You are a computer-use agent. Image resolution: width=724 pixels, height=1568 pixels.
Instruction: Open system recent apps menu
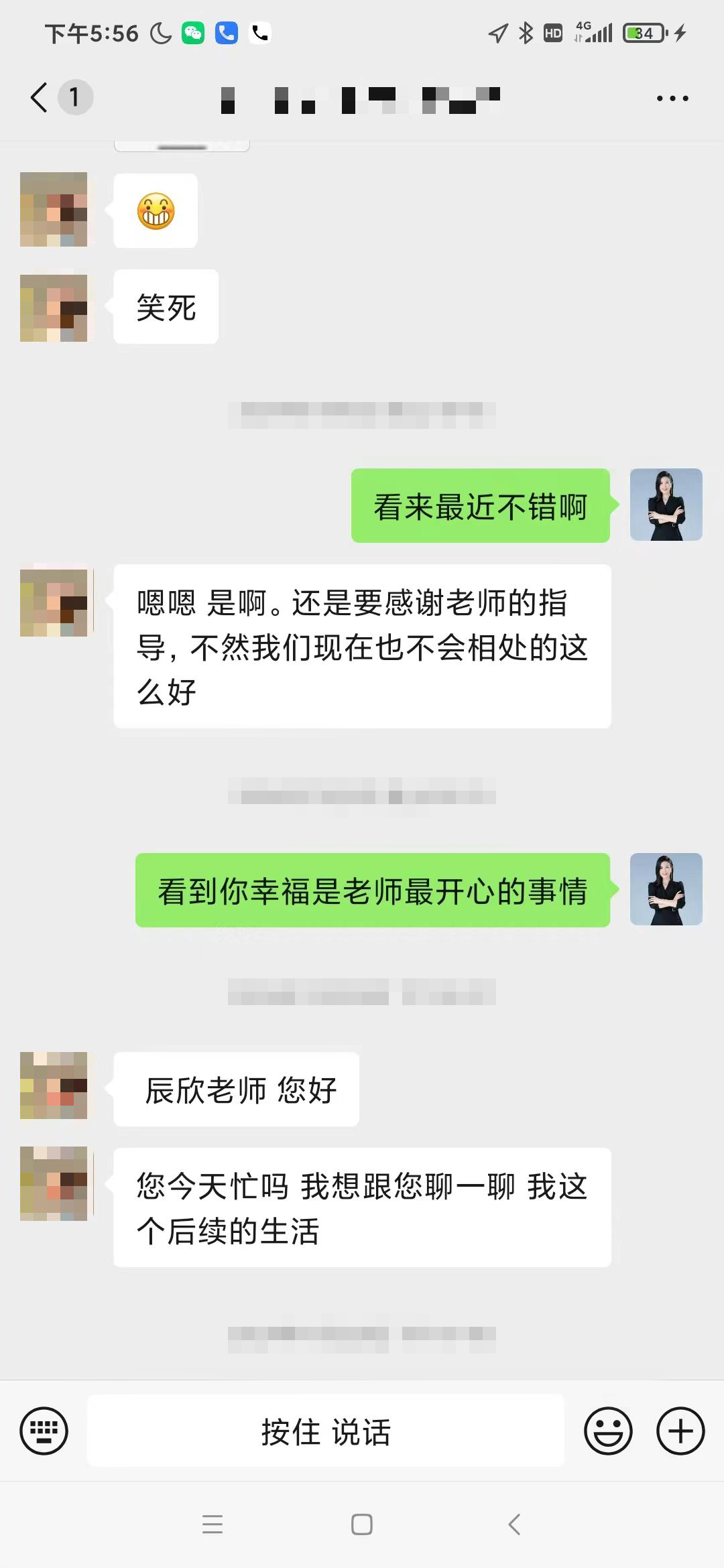pos(213,1524)
